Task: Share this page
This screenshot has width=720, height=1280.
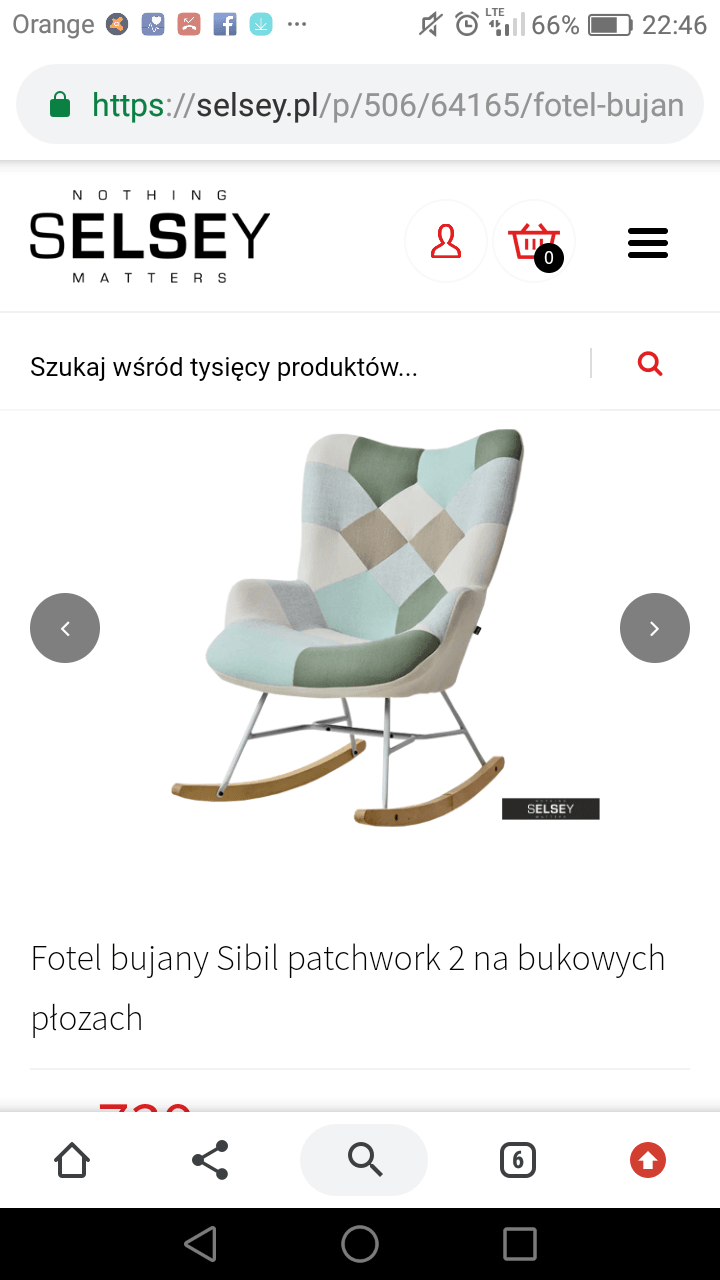Action: click(x=210, y=1160)
